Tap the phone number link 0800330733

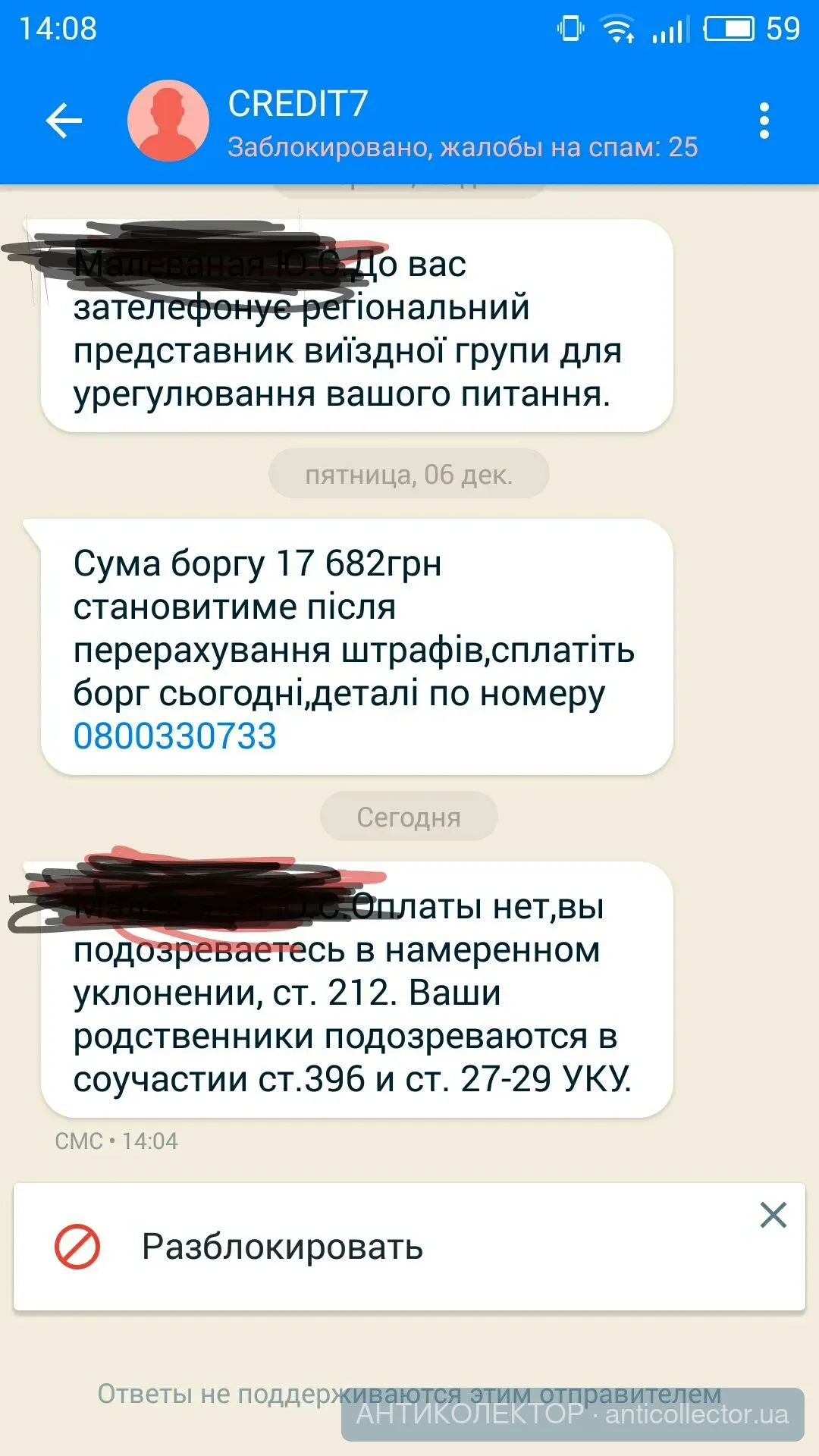pos(175,736)
